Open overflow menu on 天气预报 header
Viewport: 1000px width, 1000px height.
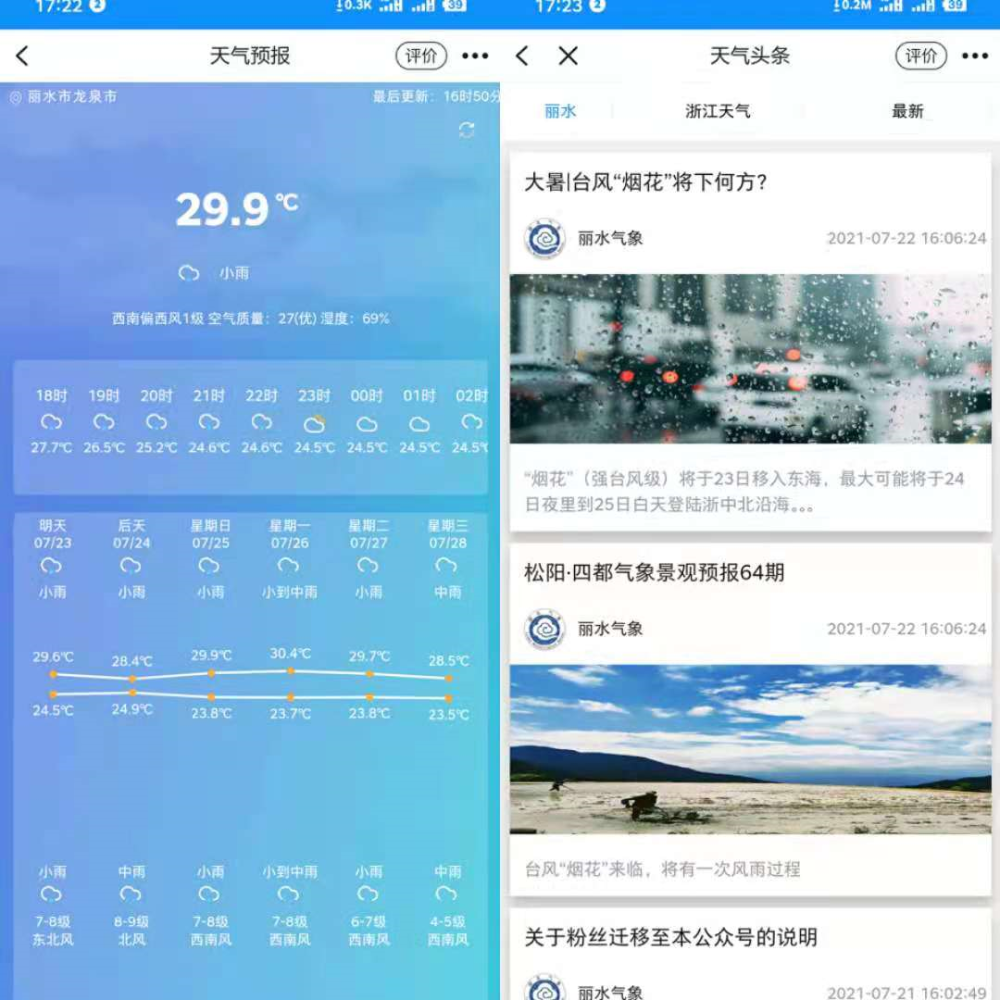[x=475, y=56]
